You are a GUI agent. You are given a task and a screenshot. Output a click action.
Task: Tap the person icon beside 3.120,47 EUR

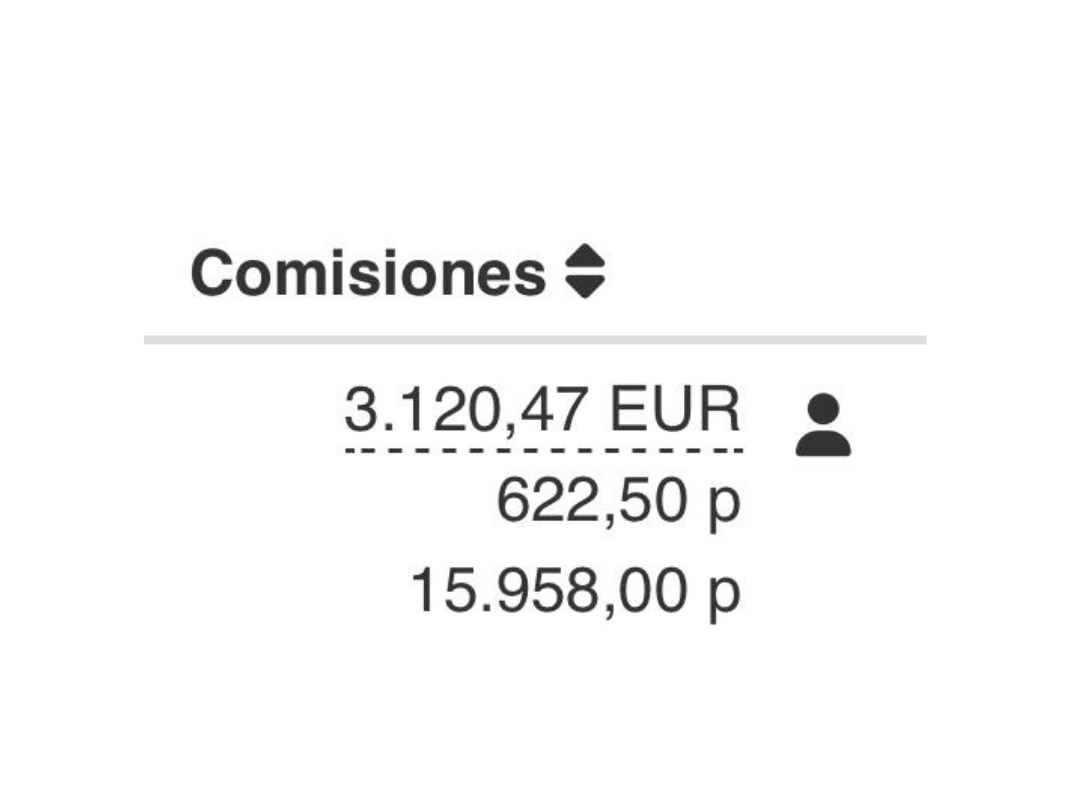[x=823, y=425]
